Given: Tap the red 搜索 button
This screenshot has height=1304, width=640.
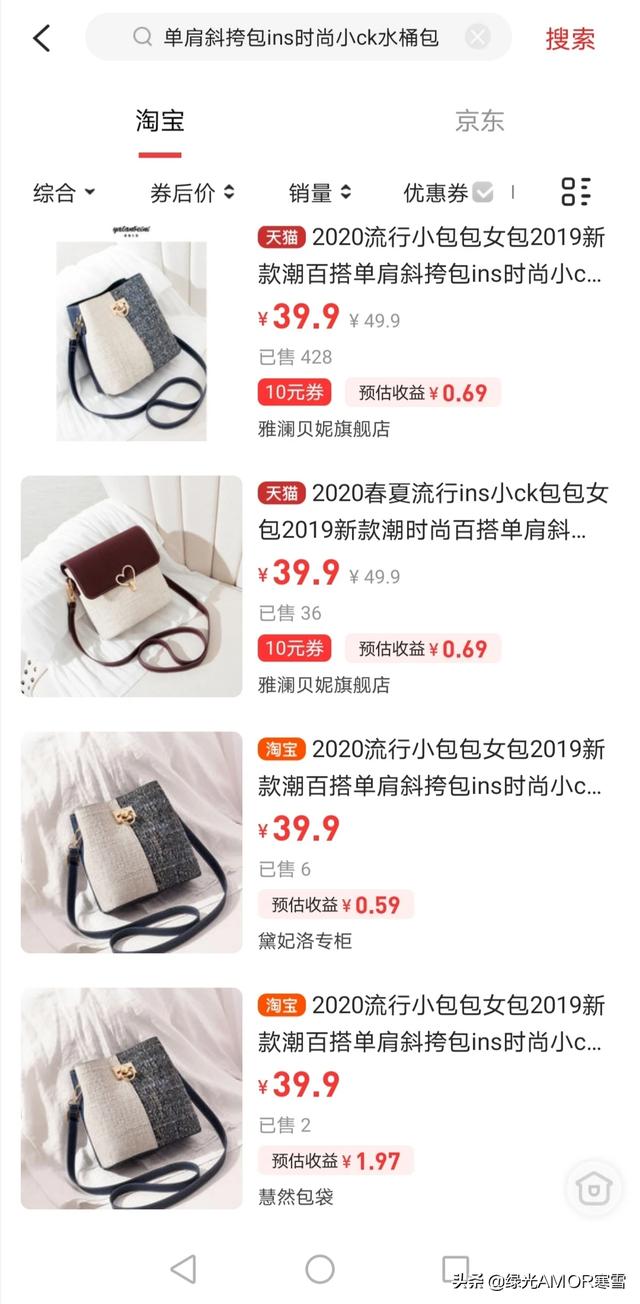Looking at the screenshot, I should 570,39.
